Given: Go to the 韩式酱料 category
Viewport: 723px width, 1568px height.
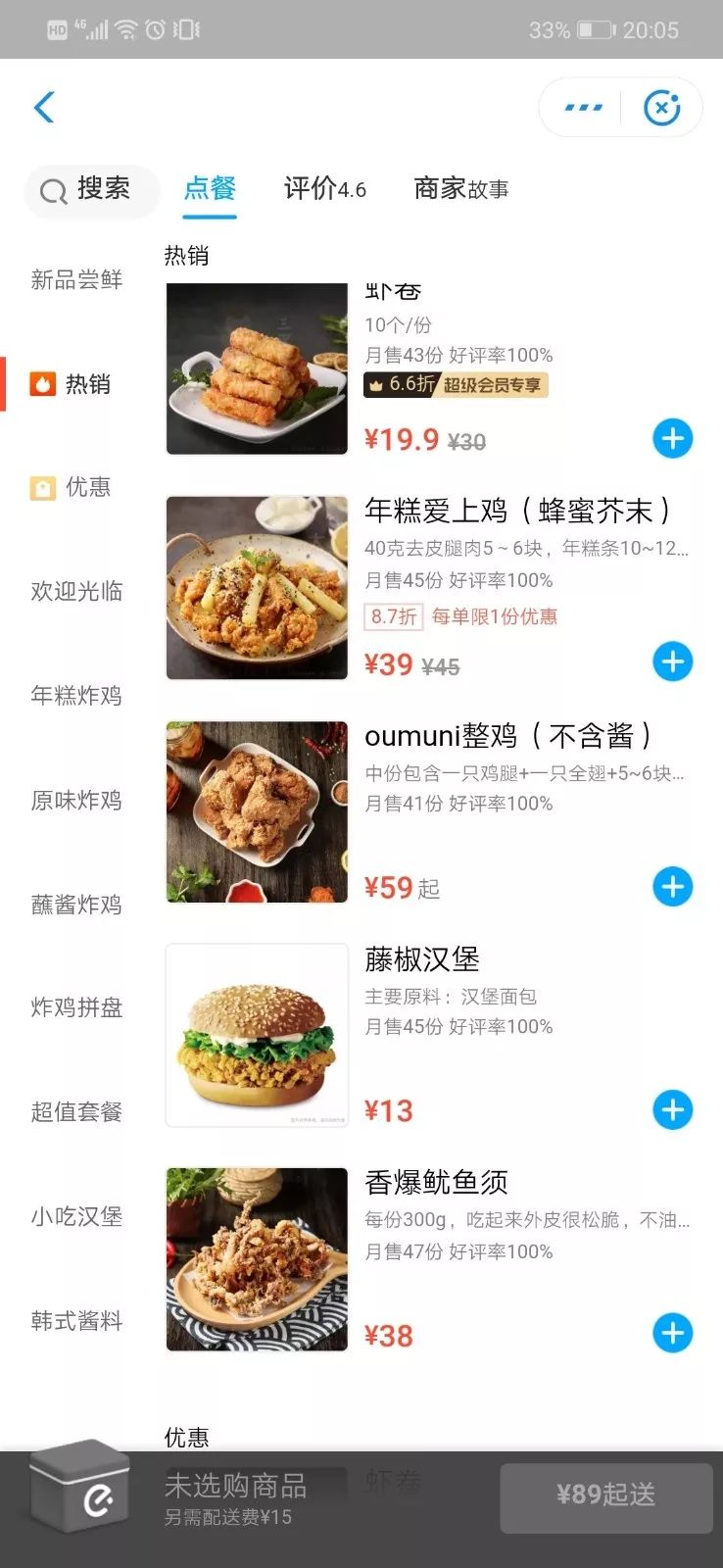Looking at the screenshot, I should coord(76,1321).
